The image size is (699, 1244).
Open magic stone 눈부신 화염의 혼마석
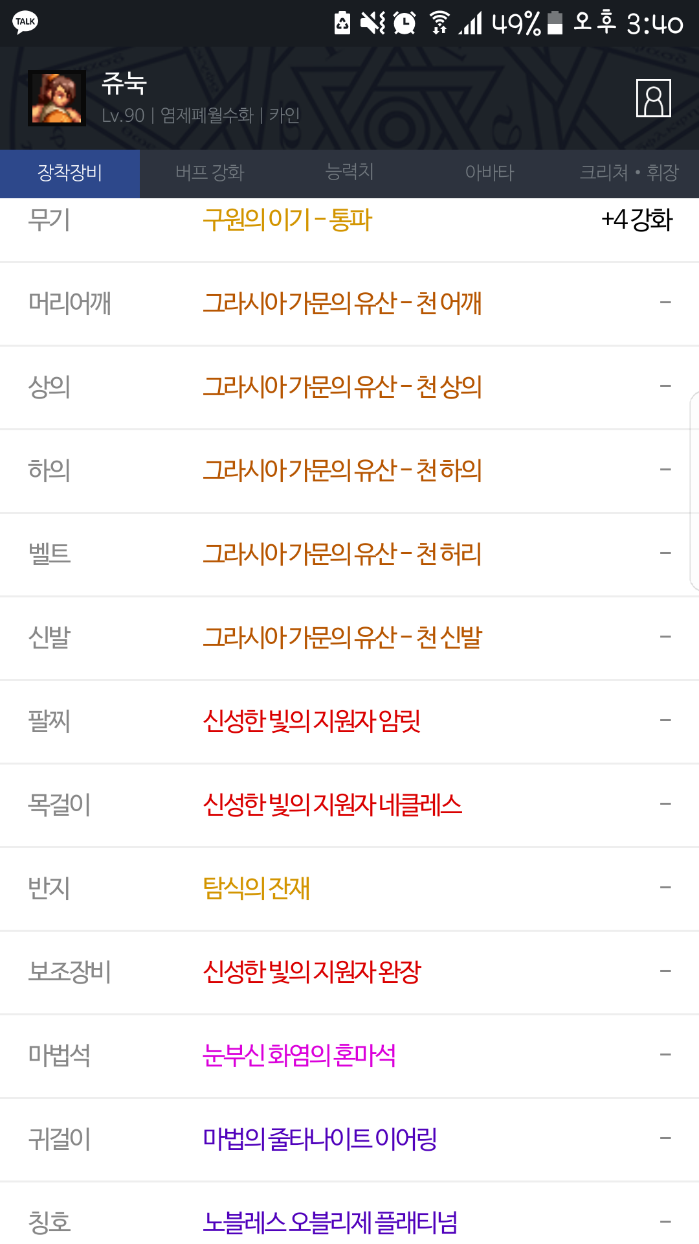click(299, 1055)
